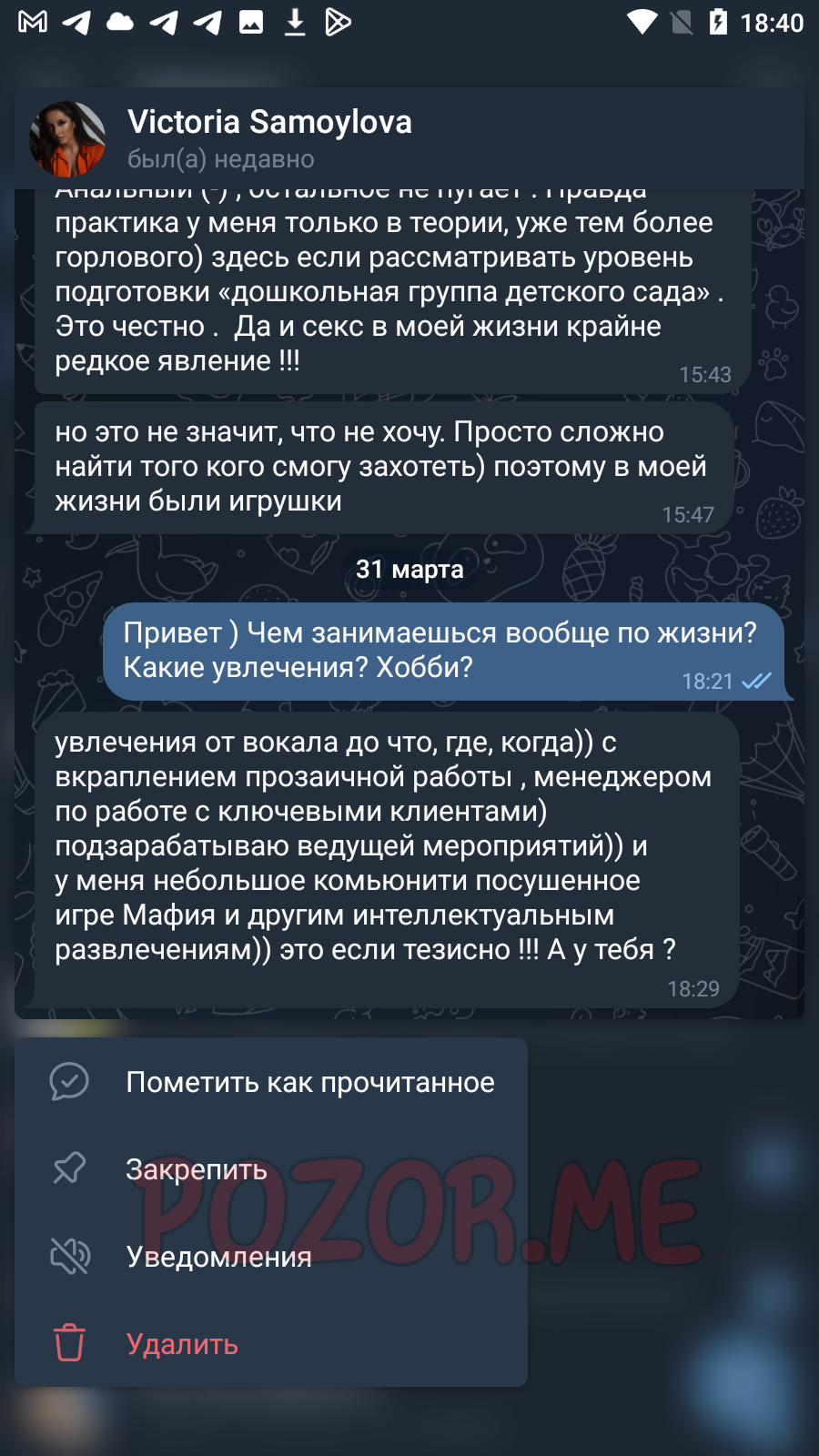Choose Закрепить to pin the chat

click(x=271, y=1169)
